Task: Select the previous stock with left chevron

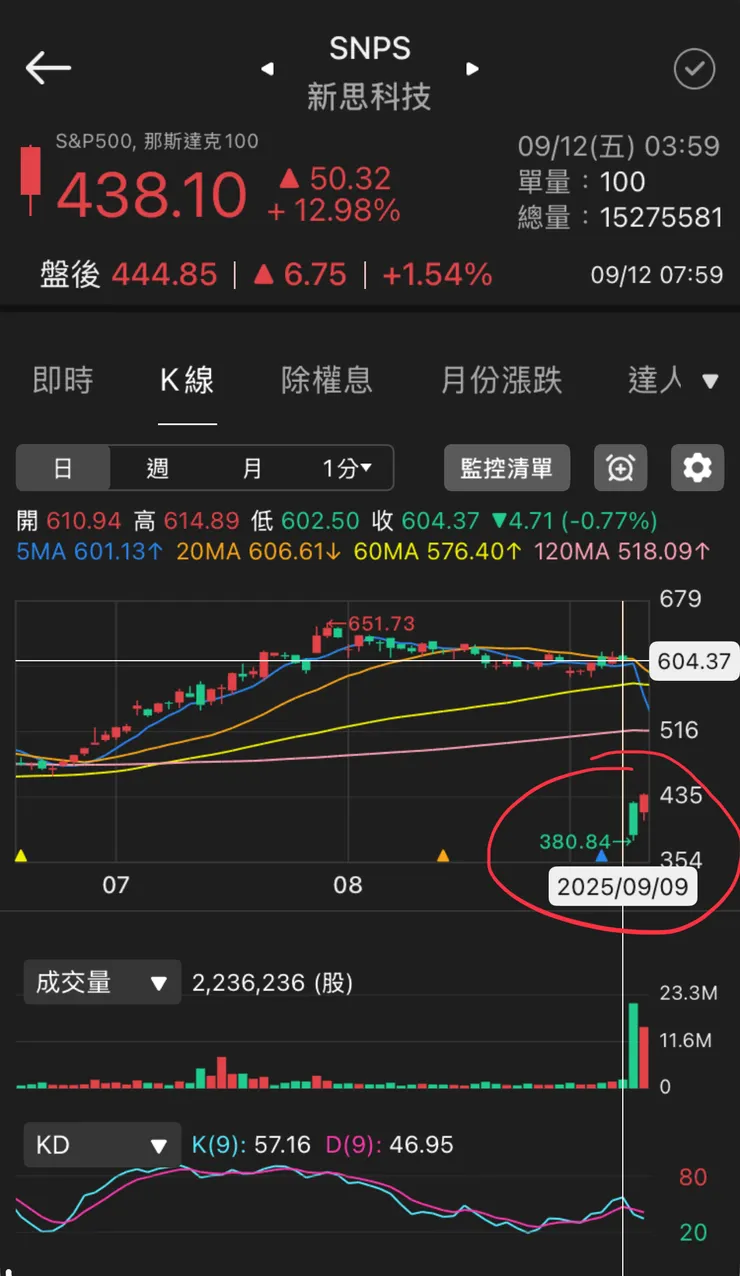Action: click(x=267, y=69)
